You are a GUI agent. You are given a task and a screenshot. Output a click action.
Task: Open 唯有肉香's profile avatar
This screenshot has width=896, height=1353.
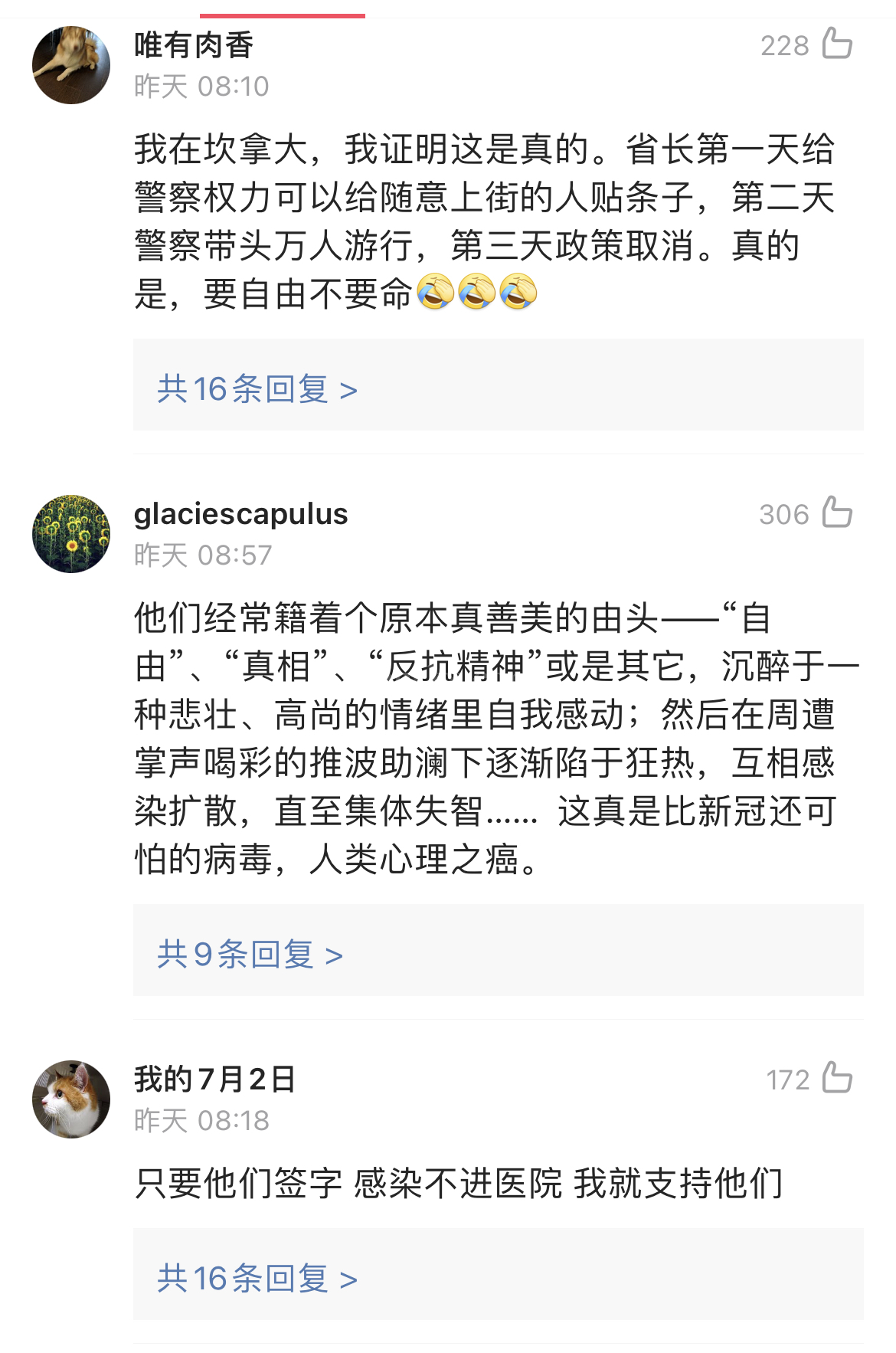tap(71, 65)
